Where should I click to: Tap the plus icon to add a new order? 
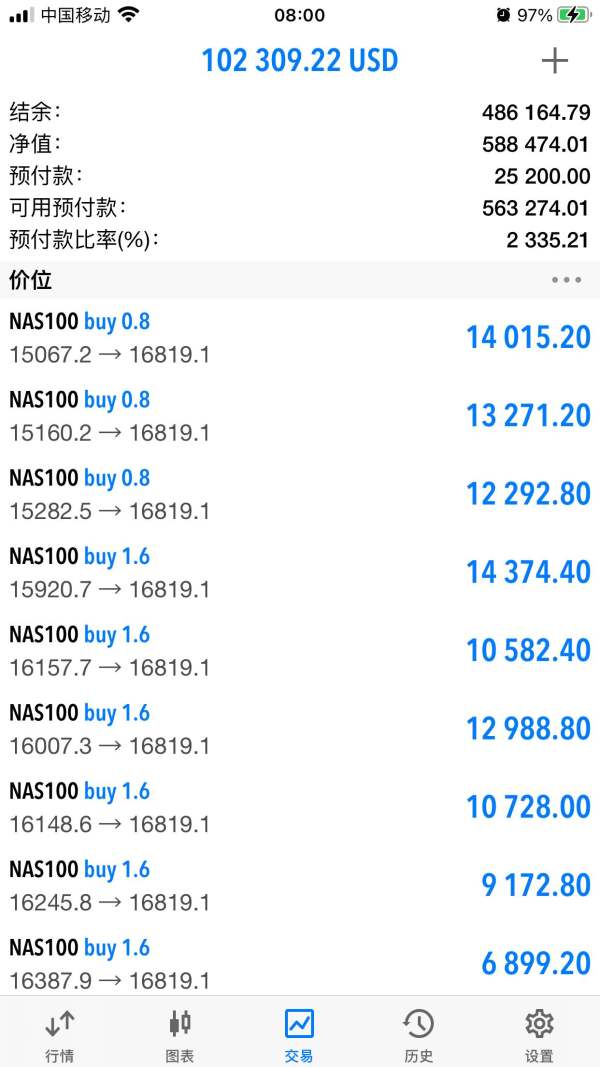554,61
